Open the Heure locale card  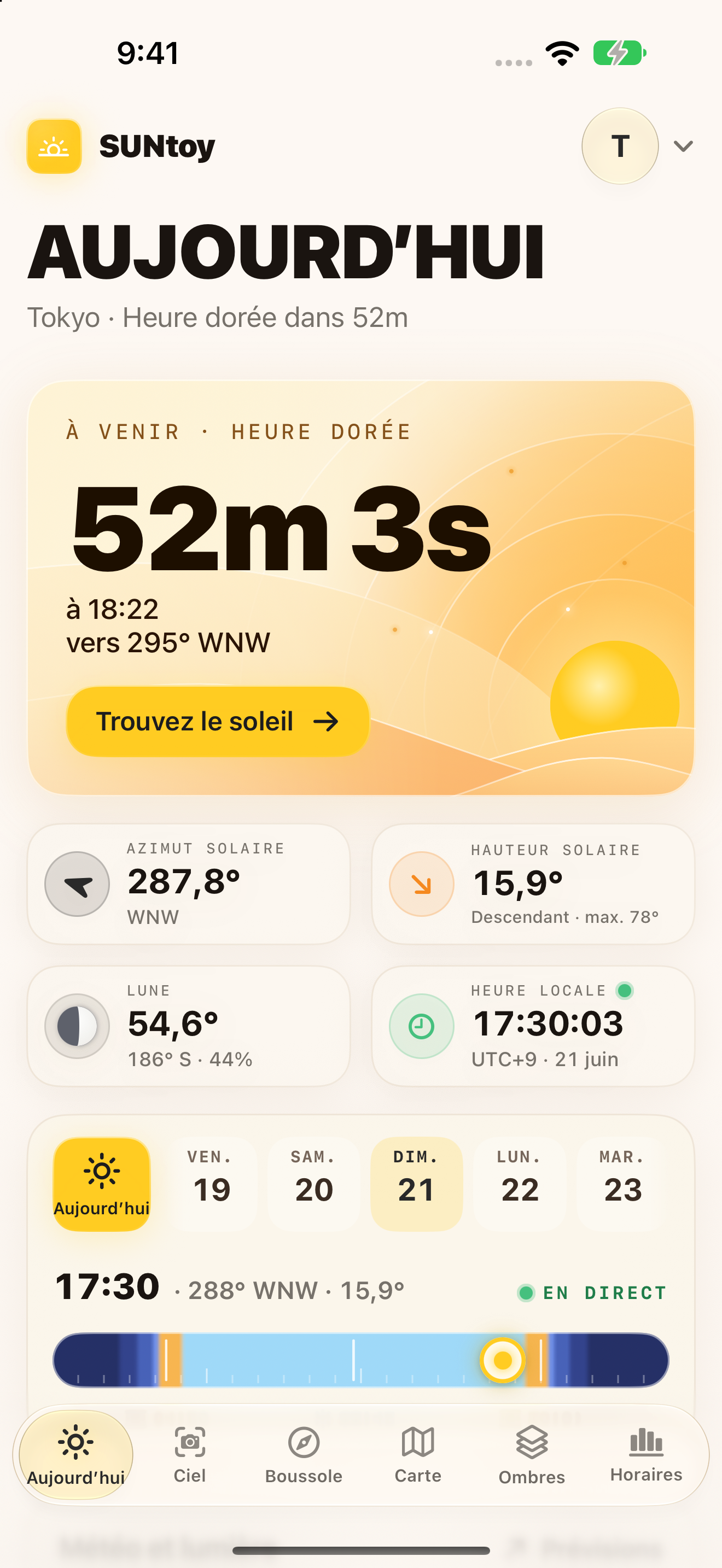(533, 1026)
